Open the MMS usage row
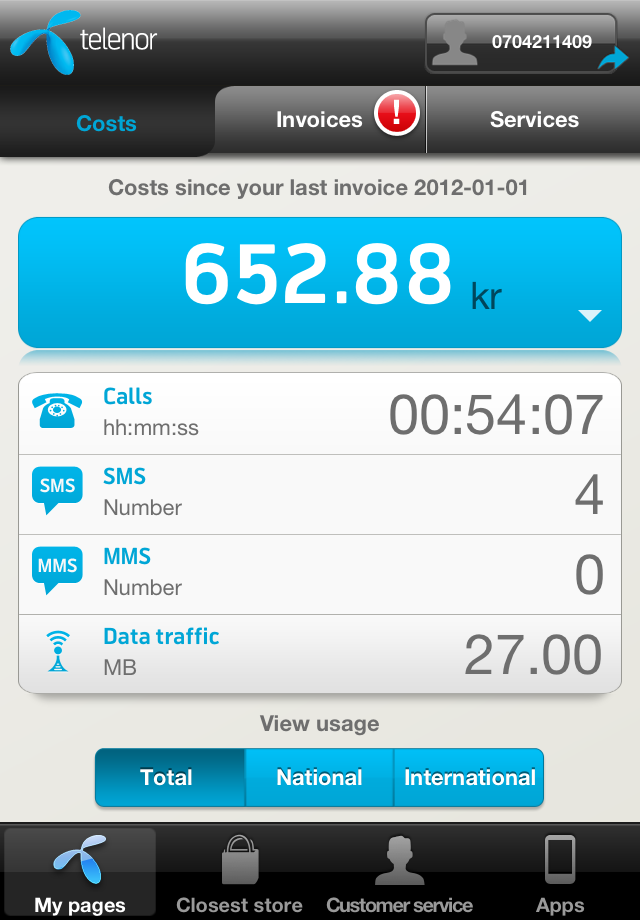Screen dimensions: 640x920 pos(320,574)
